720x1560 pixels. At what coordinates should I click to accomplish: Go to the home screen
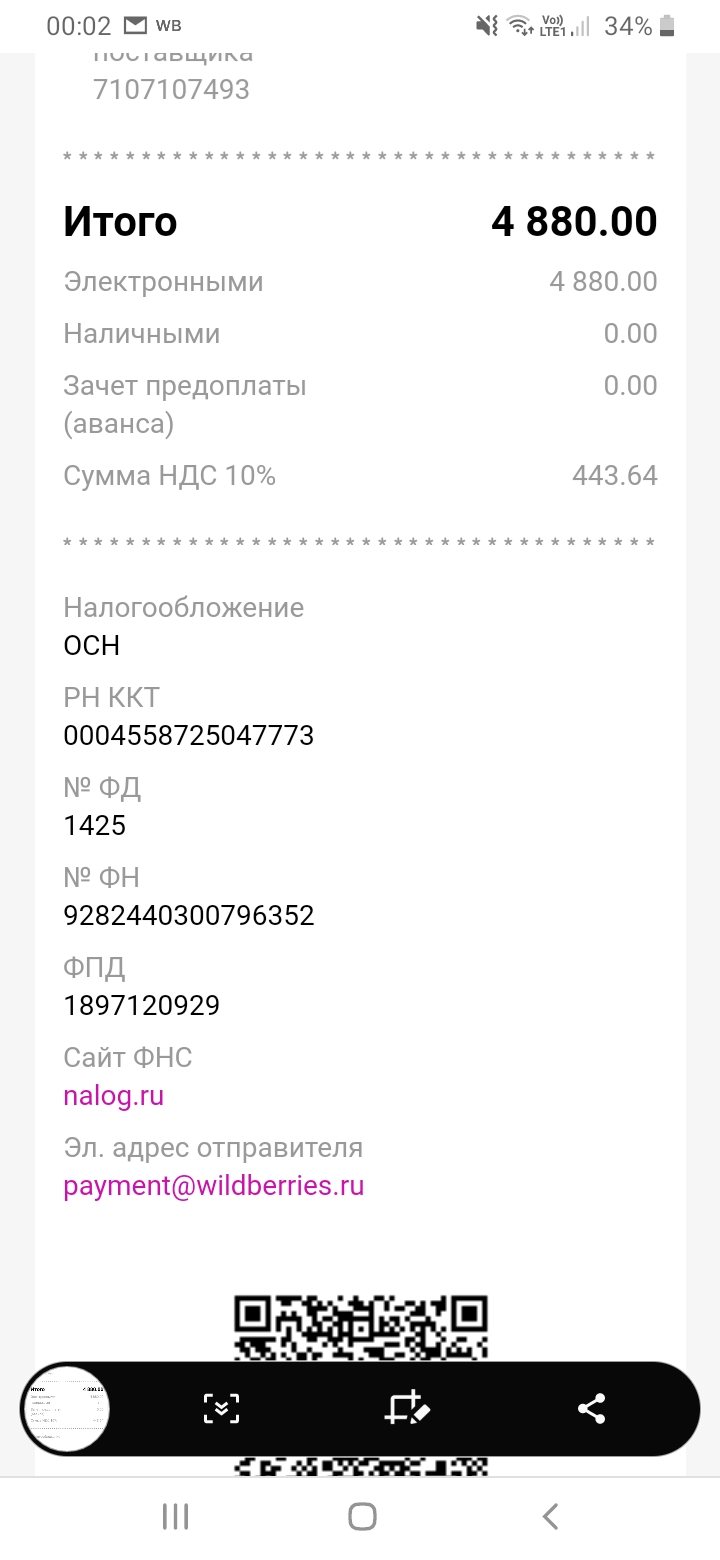pos(362,1517)
